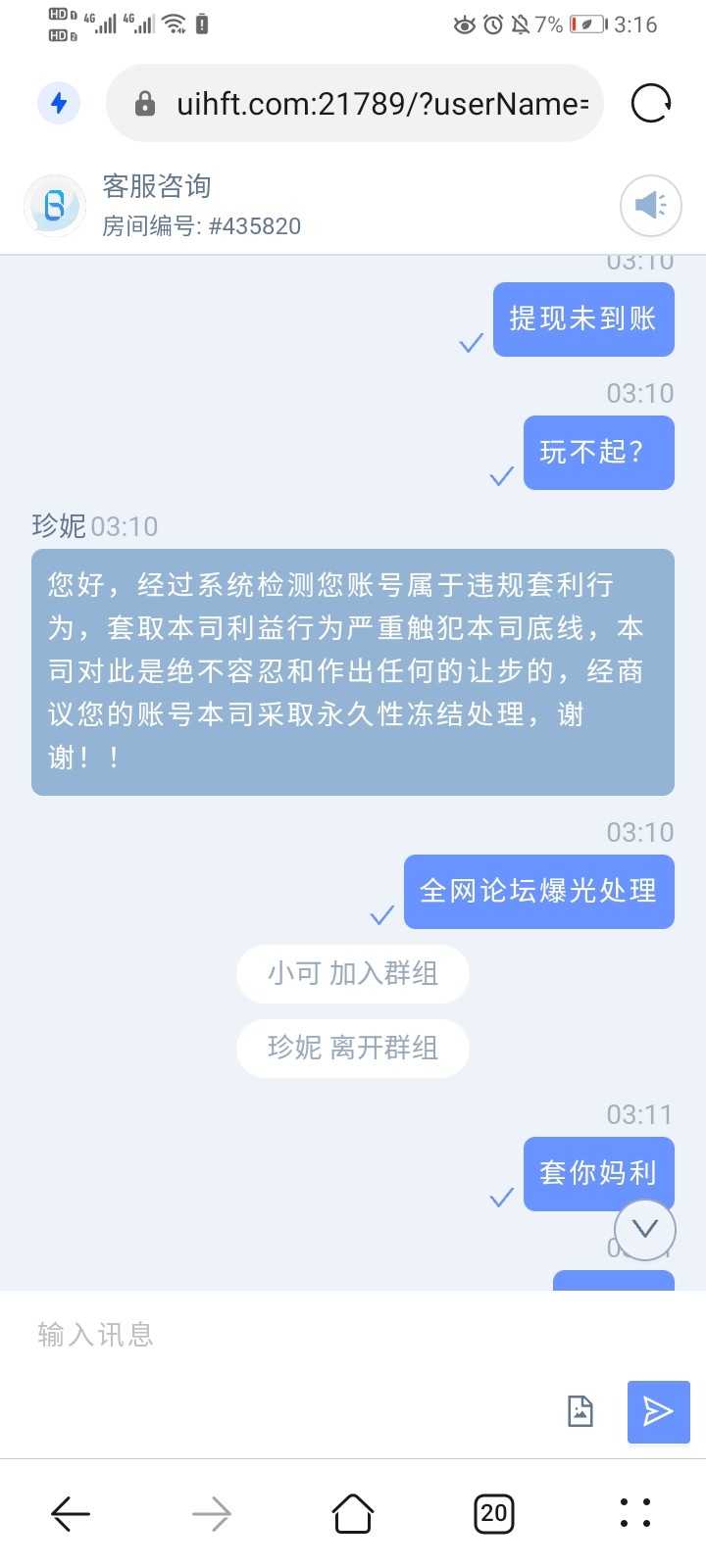Image resolution: width=706 pixels, height=1568 pixels.
Task: Jump to latest messages with the down arrow
Action: click(644, 1229)
